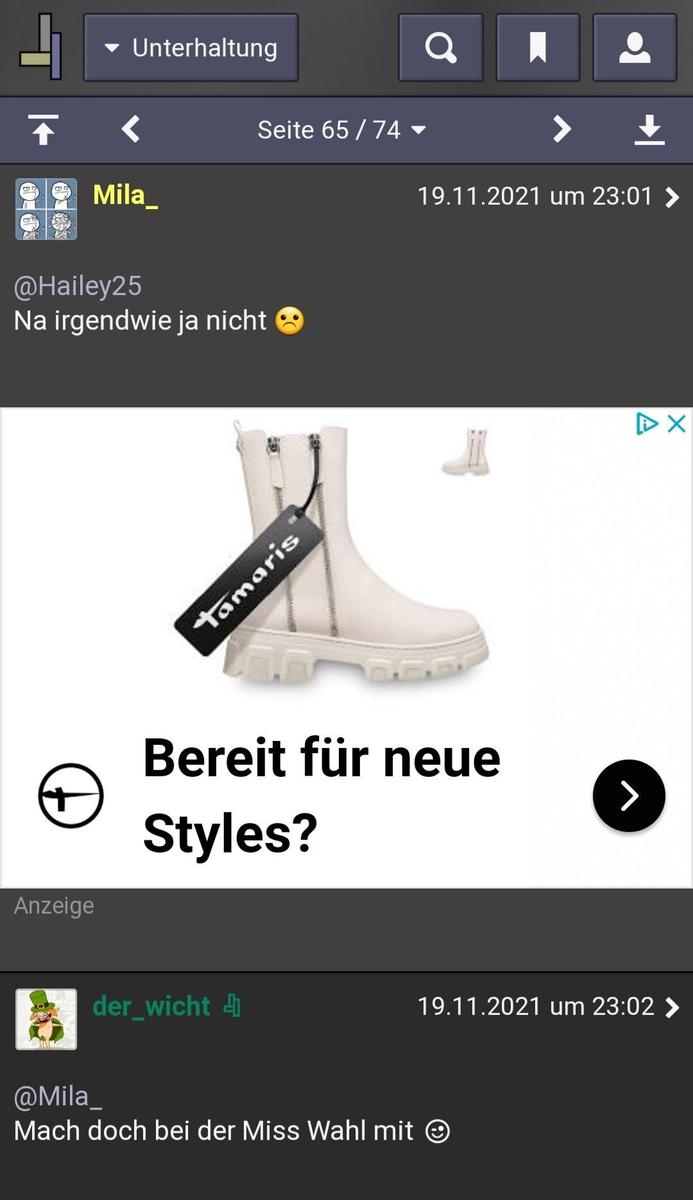Open the bookmarks button

click(x=538, y=47)
